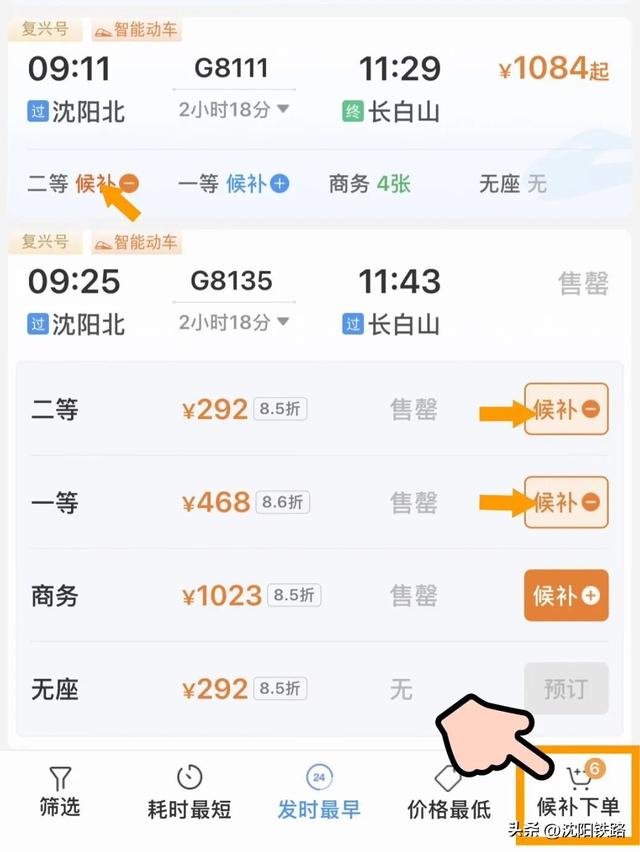The width and height of the screenshot is (640, 852).
Task: Deselect 一等 候补 for G8135 at ¥468
Action: pos(566,502)
